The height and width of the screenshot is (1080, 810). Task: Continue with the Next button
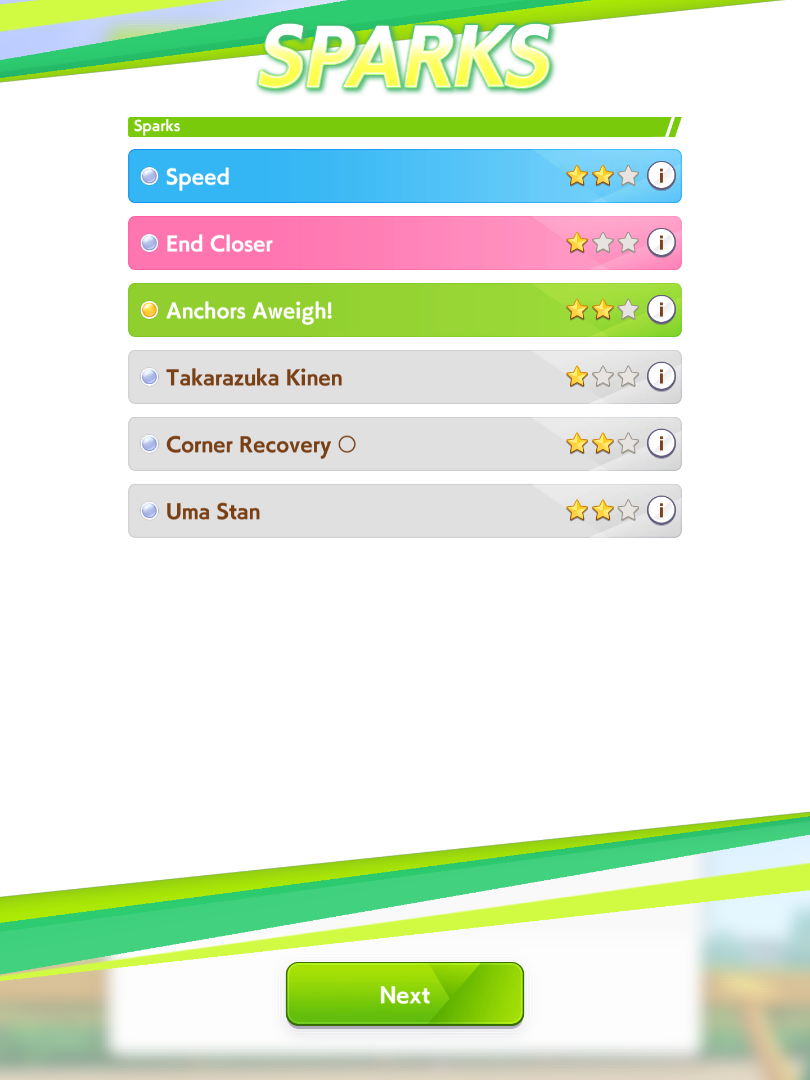pos(405,994)
